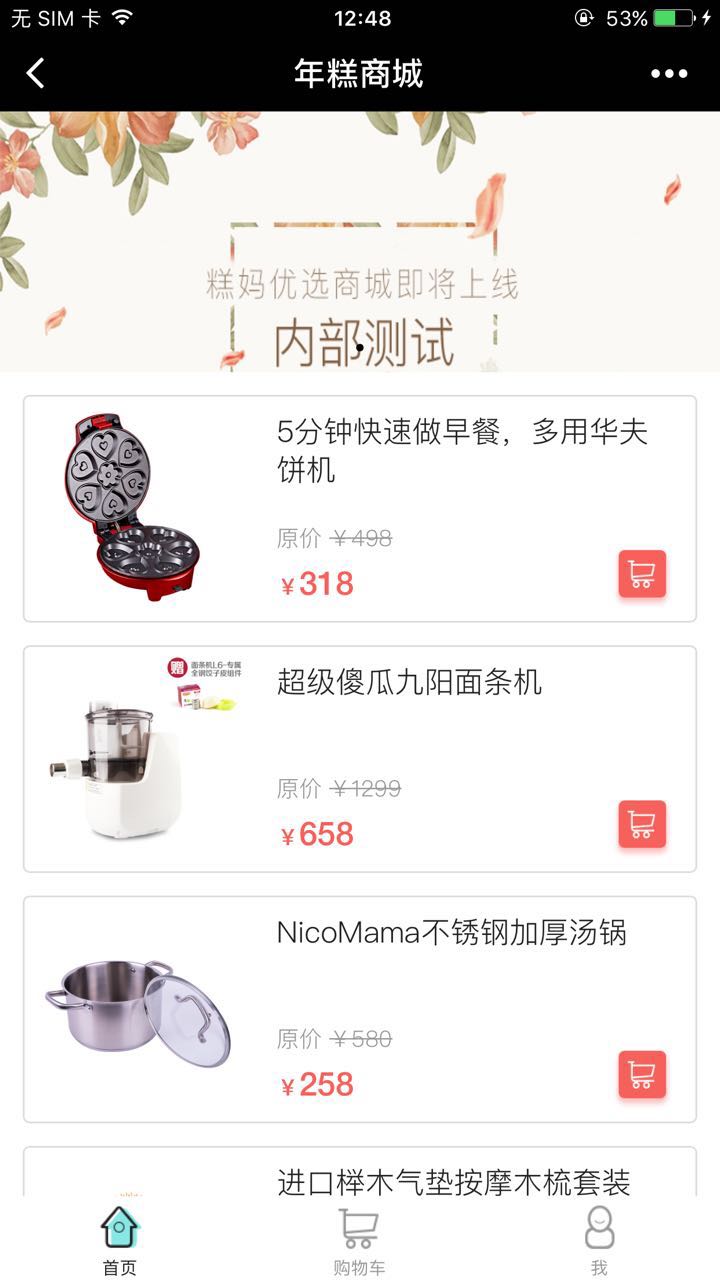Add the 九阳面条机 to cart
The image size is (720, 1280).
(x=642, y=824)
